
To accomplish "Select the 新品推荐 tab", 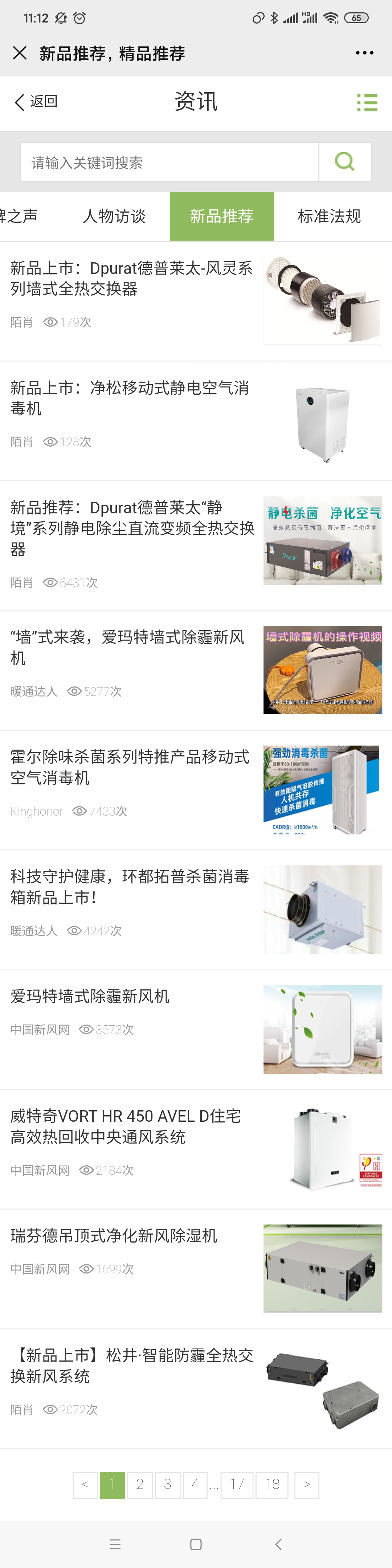I will tap(221, 216).
